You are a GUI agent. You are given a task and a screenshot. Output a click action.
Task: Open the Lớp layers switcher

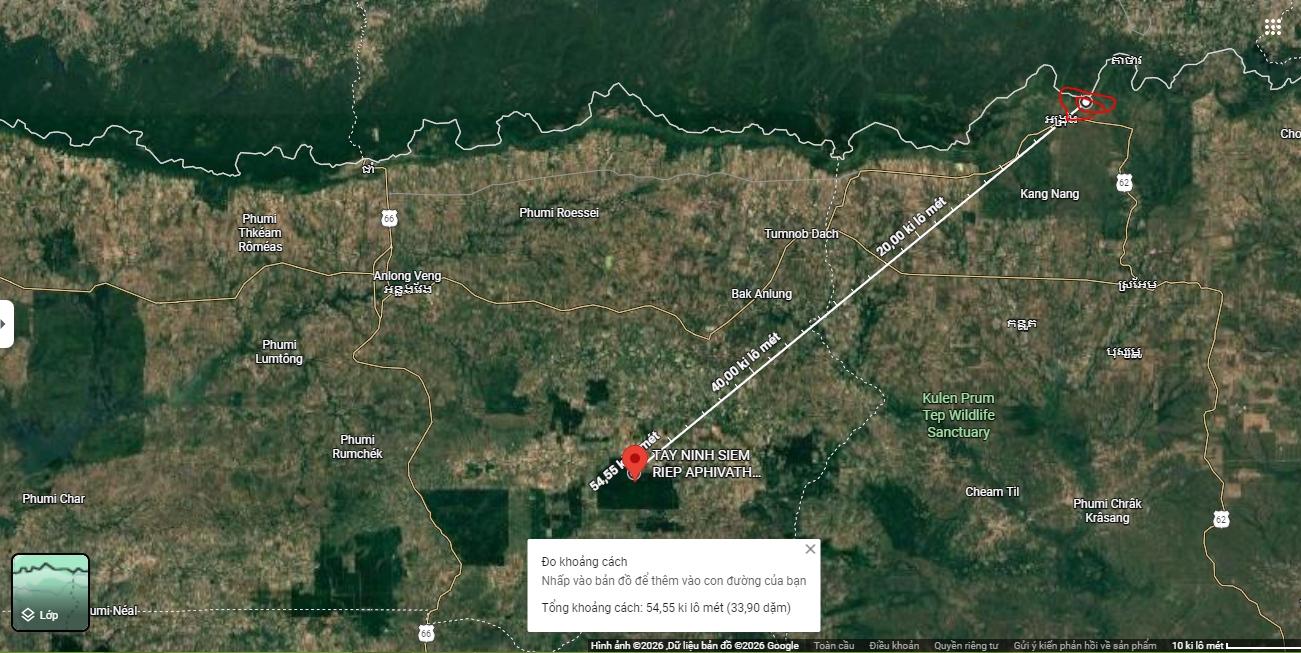point(50,593)
